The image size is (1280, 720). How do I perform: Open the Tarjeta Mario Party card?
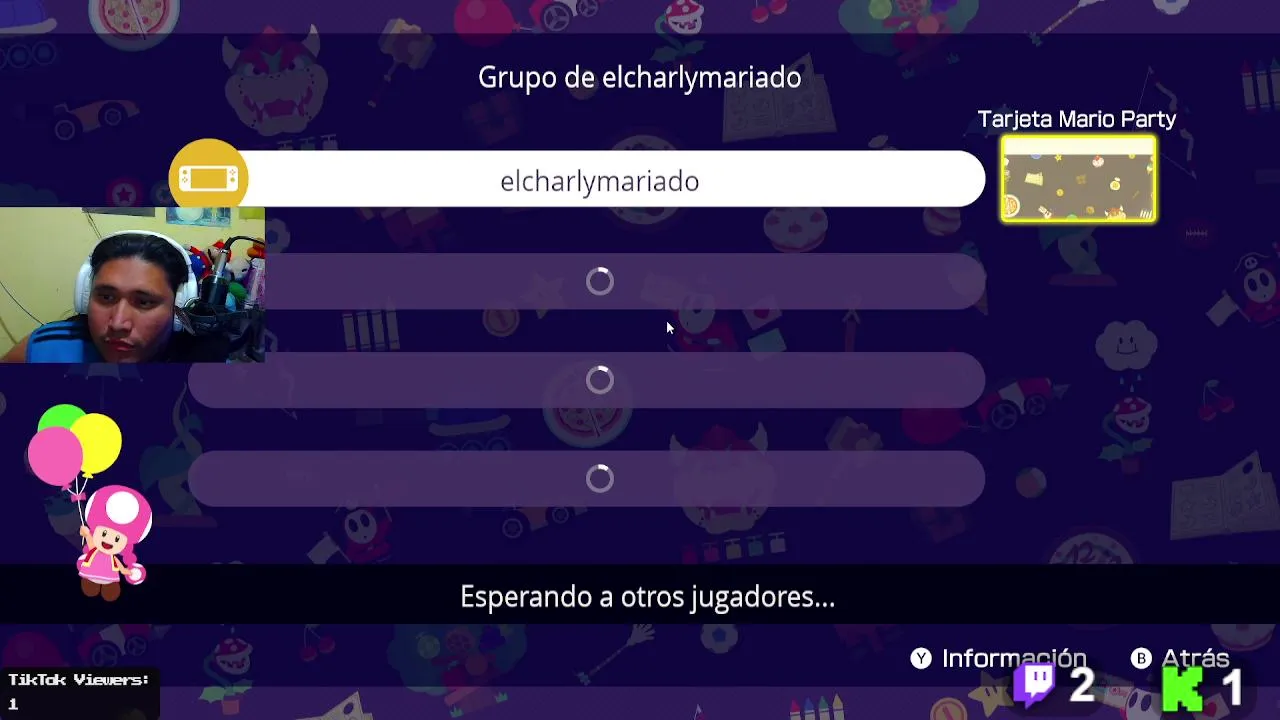coord(1078,180)
